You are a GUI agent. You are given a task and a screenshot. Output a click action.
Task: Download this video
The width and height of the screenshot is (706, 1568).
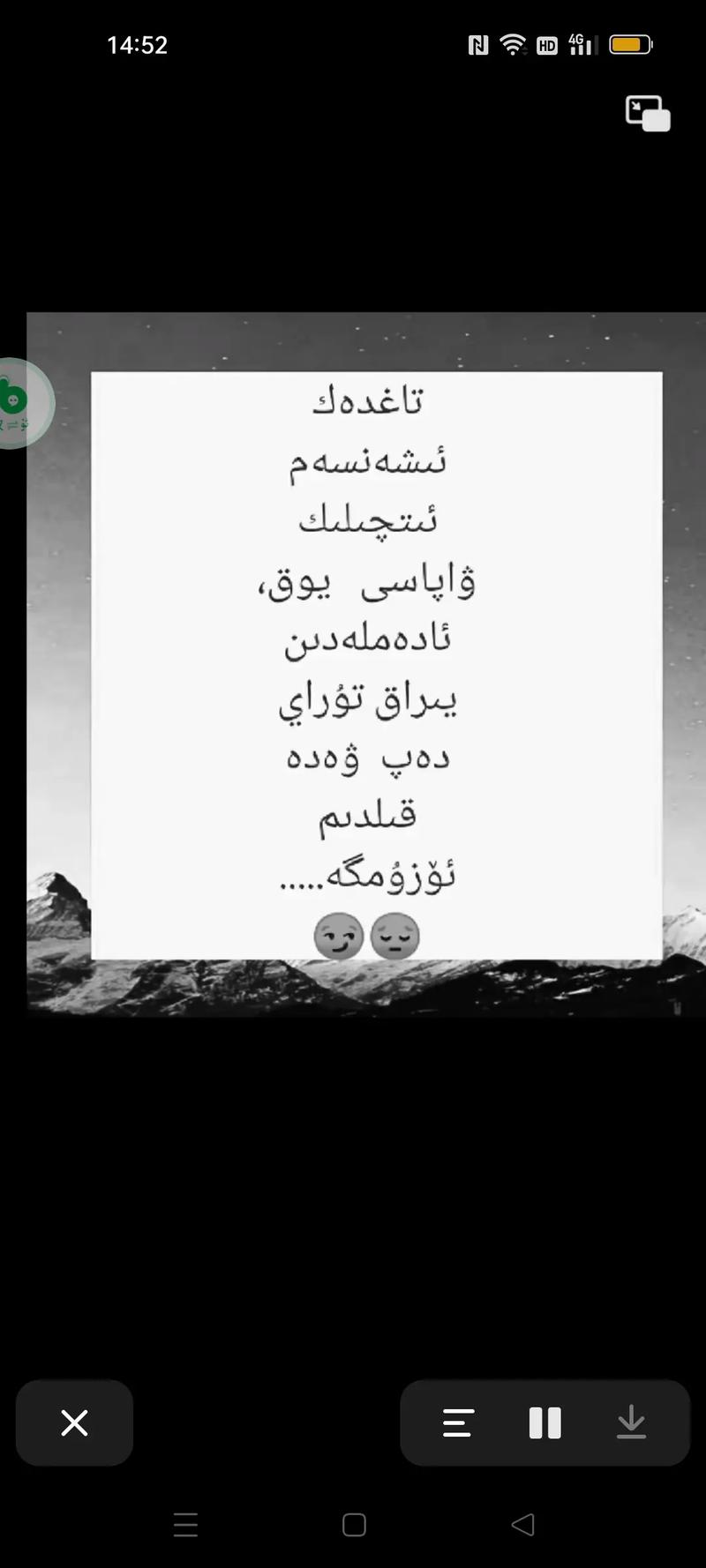pyautogui.click(x=631, y=1422)
